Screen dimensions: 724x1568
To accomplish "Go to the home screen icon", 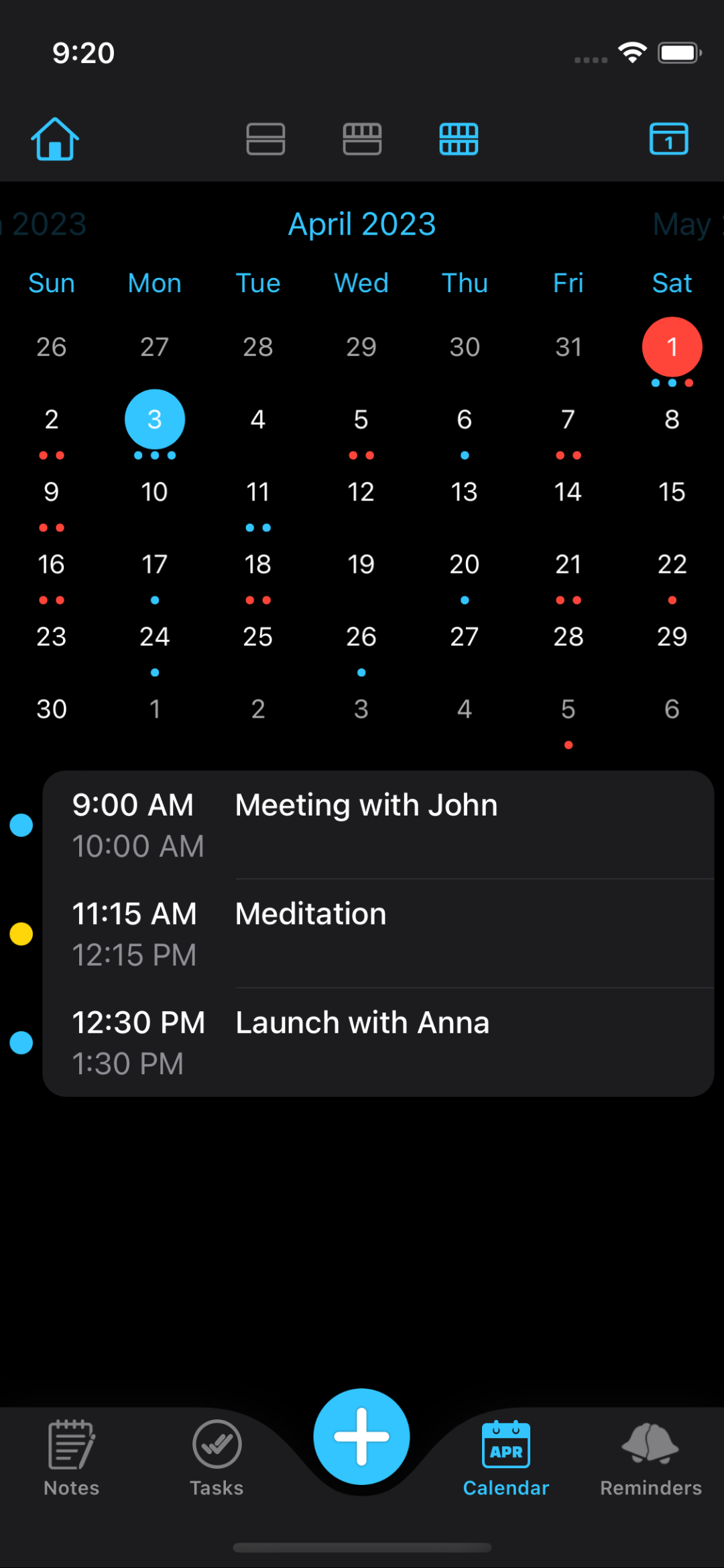I will 55,139.
